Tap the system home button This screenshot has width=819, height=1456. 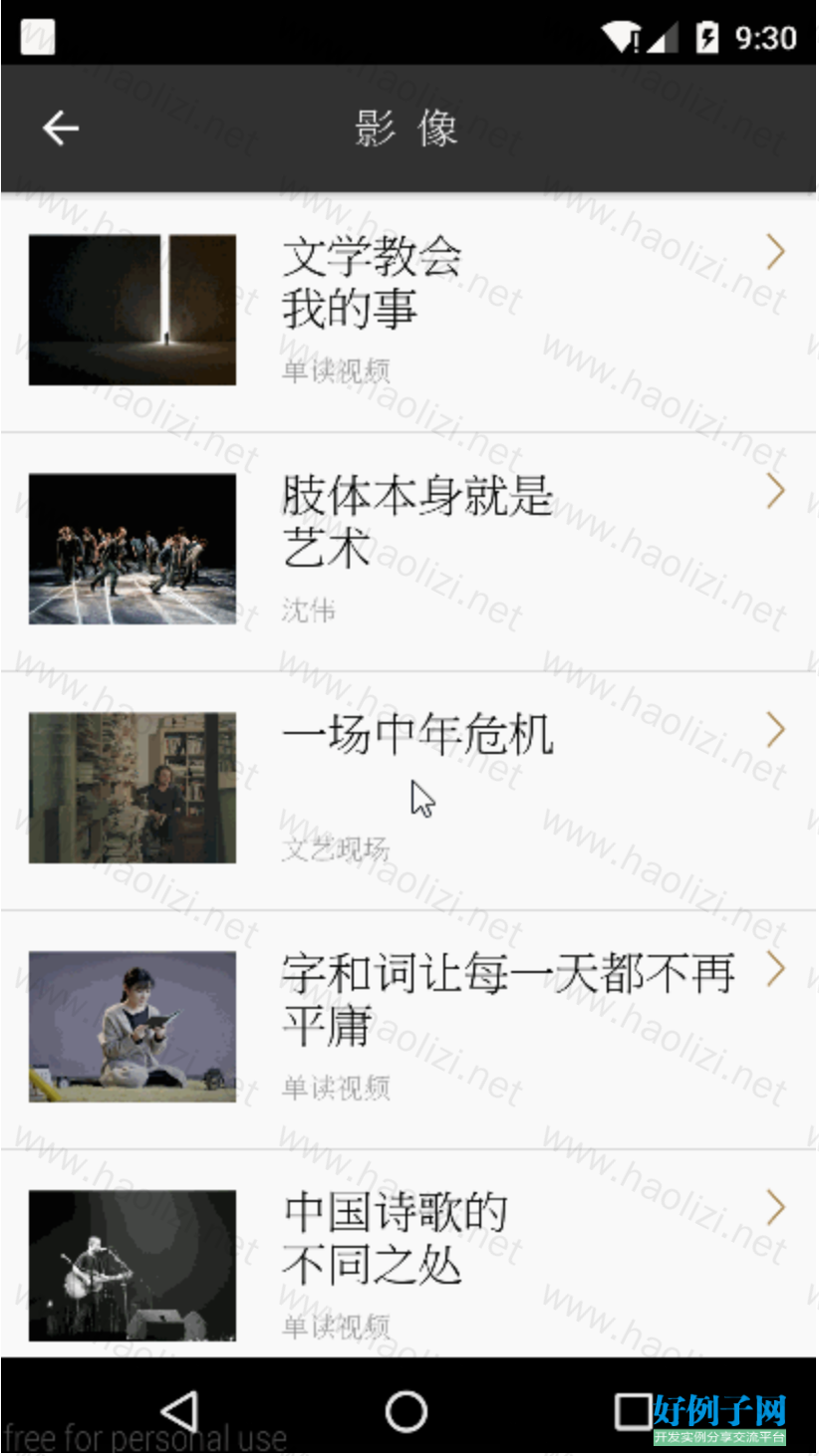tap(406, 1411)
